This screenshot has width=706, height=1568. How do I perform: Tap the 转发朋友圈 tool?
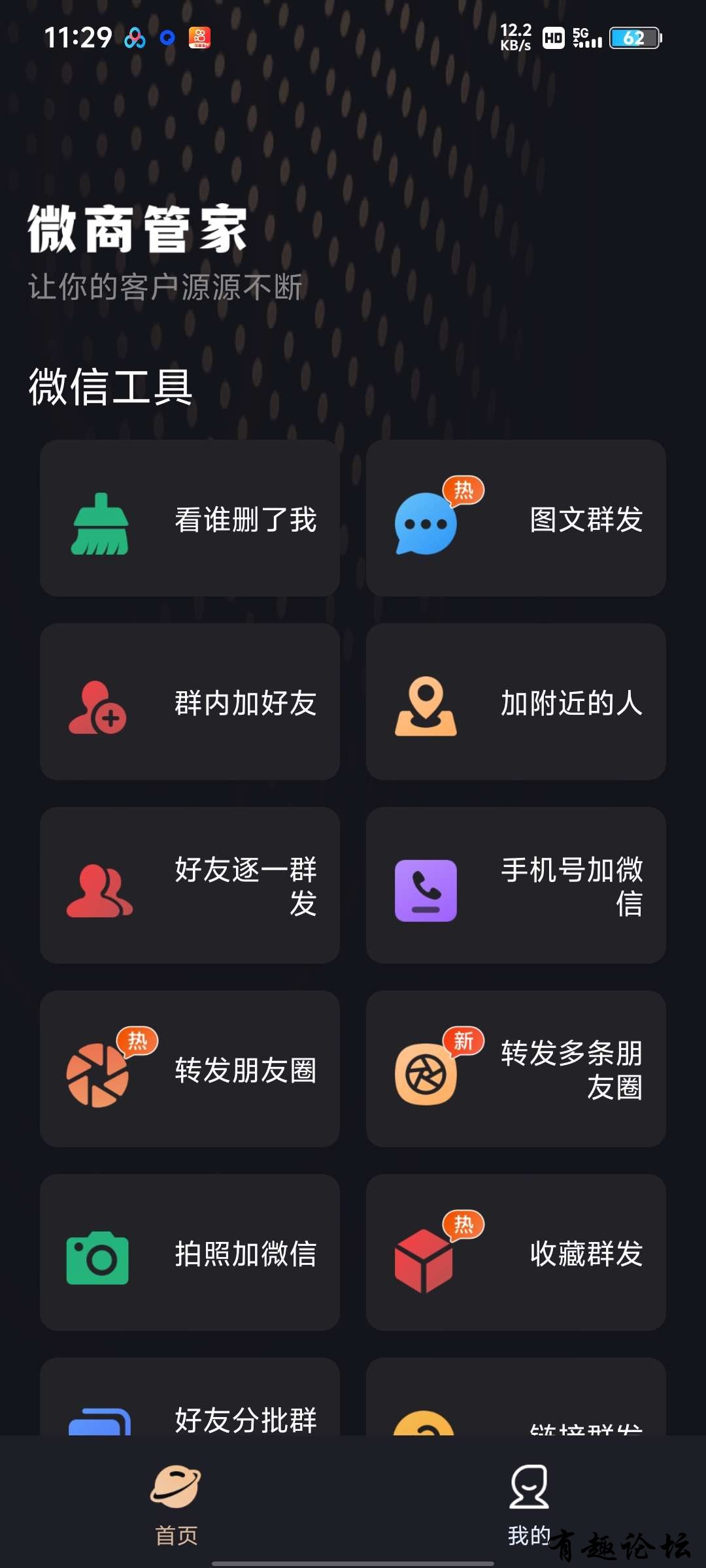click(x=190, y=1069)
